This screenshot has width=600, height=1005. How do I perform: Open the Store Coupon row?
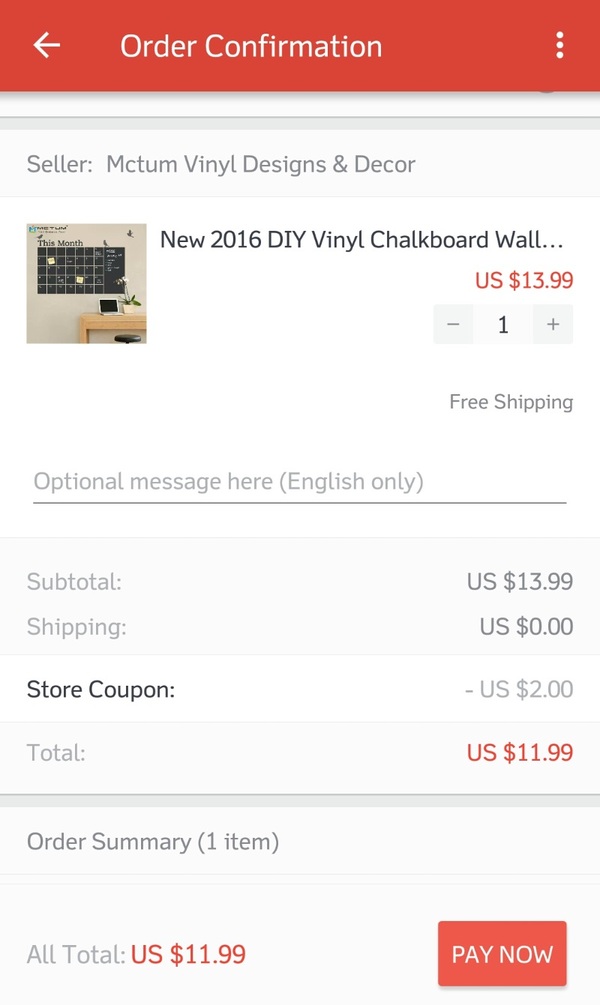[x=300, y=689]
